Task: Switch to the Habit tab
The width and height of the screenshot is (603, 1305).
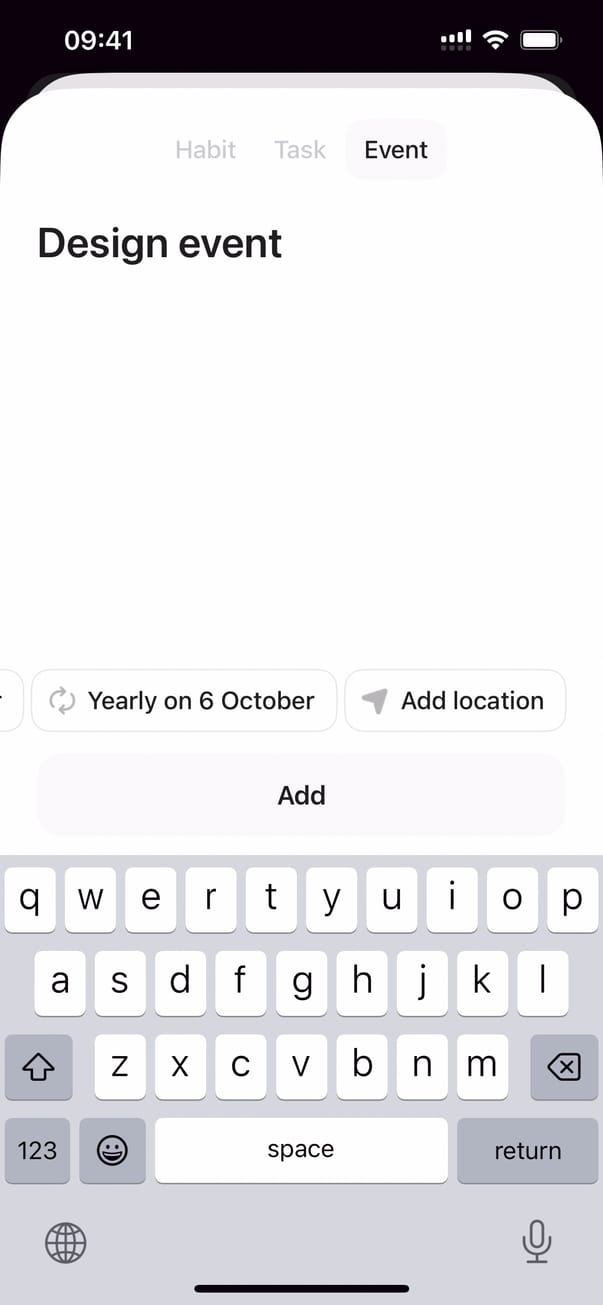Action: (205, 150)
